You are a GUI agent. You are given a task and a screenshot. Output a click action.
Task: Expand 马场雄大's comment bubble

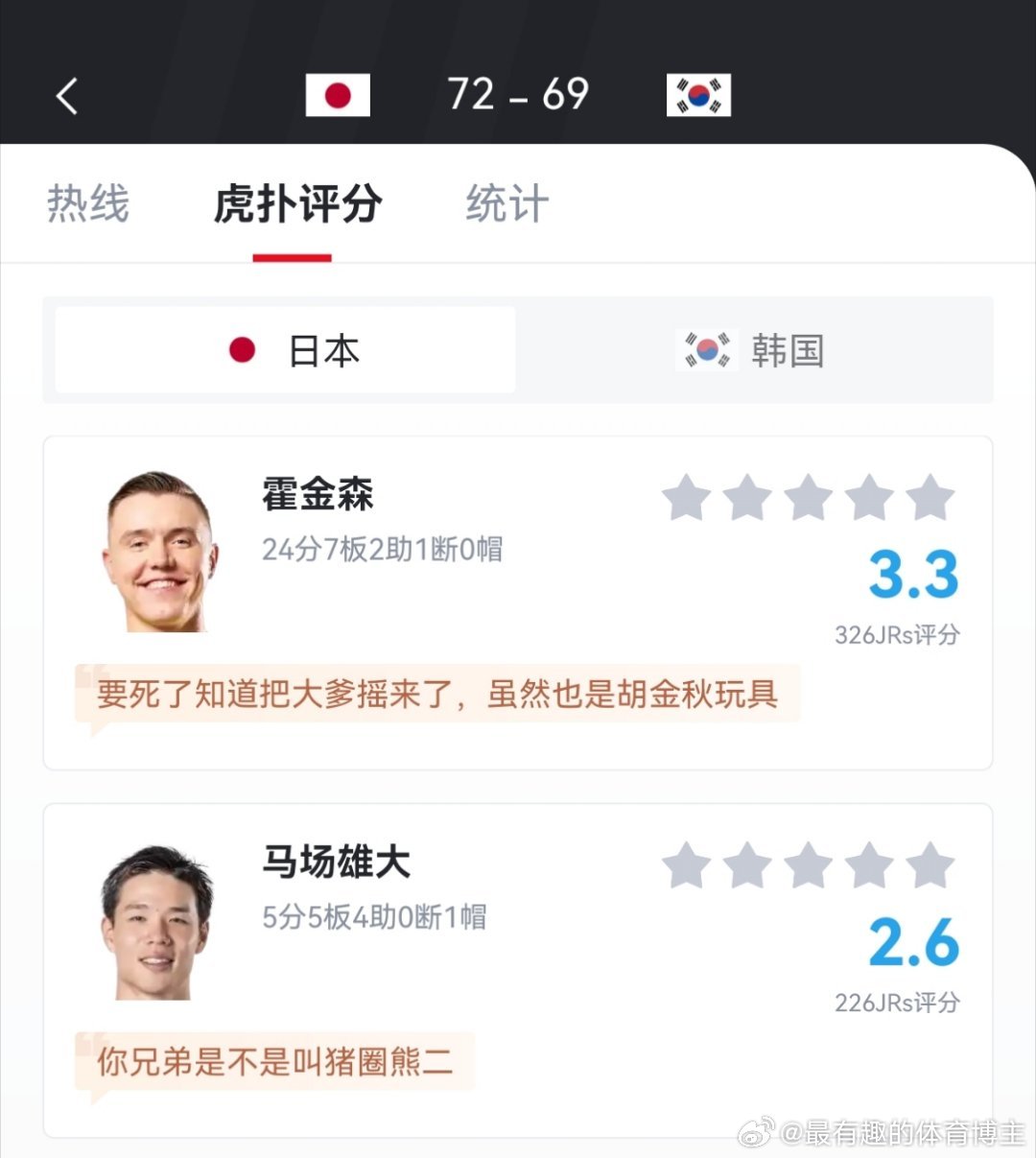(273, 1061)
